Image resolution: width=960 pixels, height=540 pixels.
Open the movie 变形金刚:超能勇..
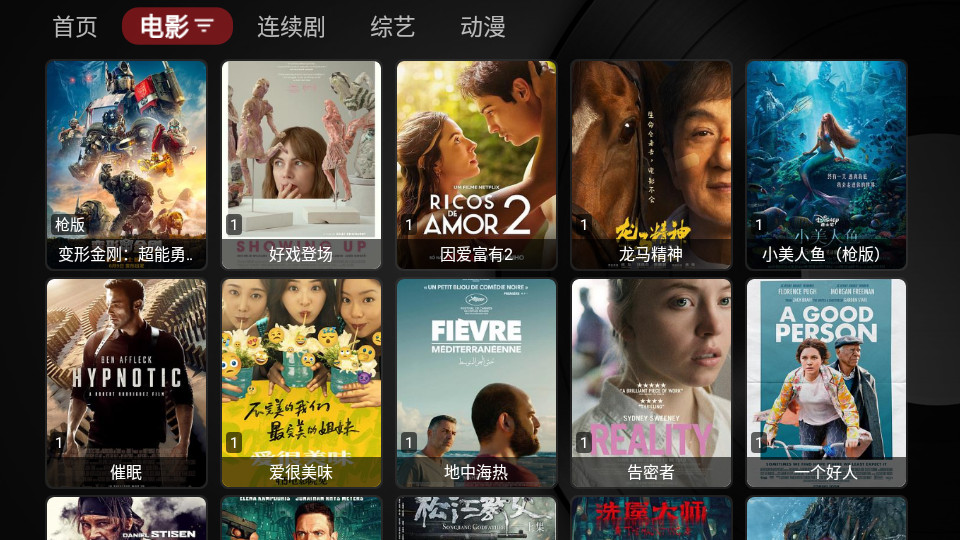click(126, 165)
